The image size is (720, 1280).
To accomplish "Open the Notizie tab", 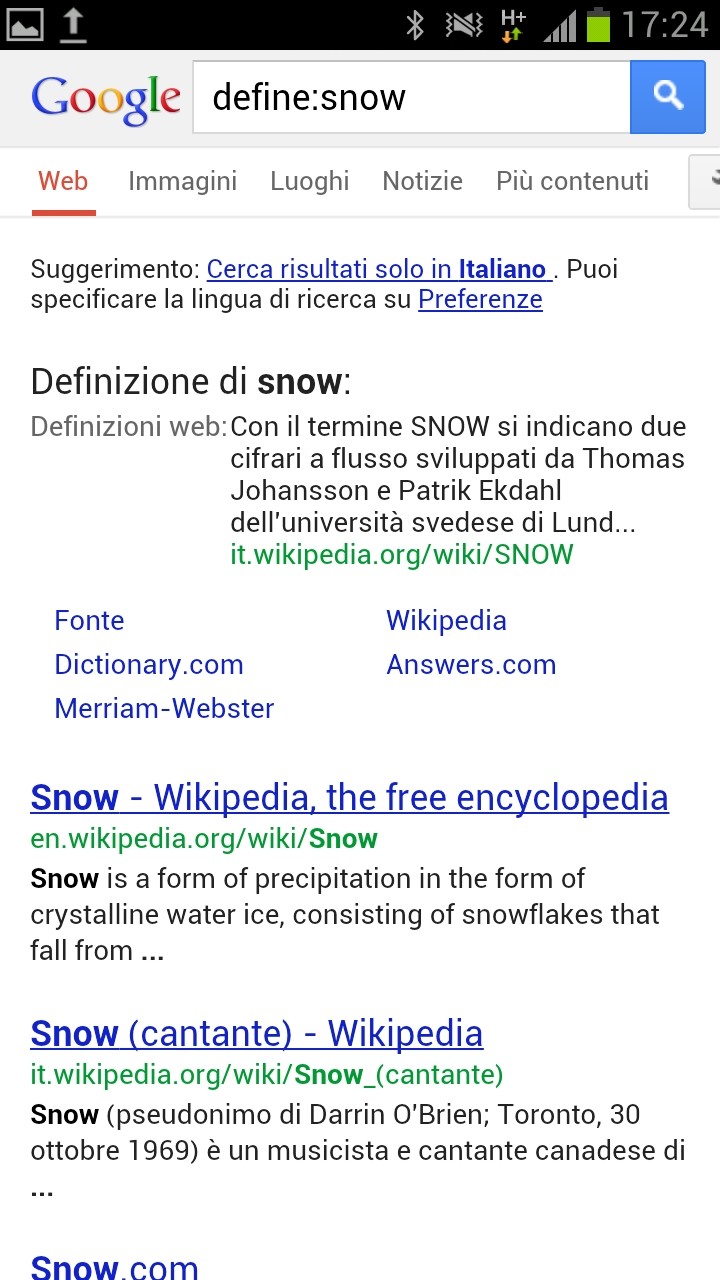I will (x=422, y=181).
